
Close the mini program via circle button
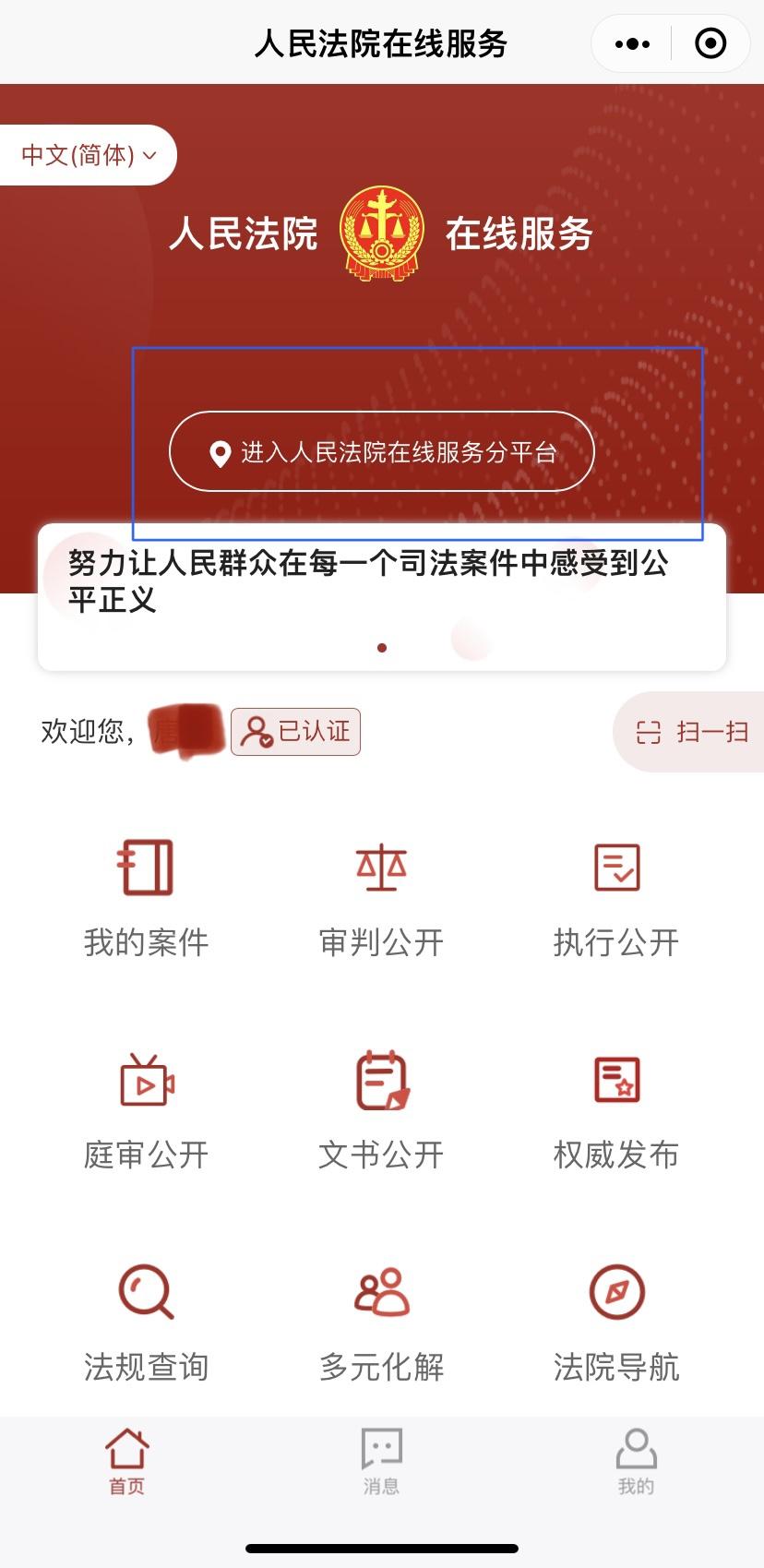coord(710,43)
